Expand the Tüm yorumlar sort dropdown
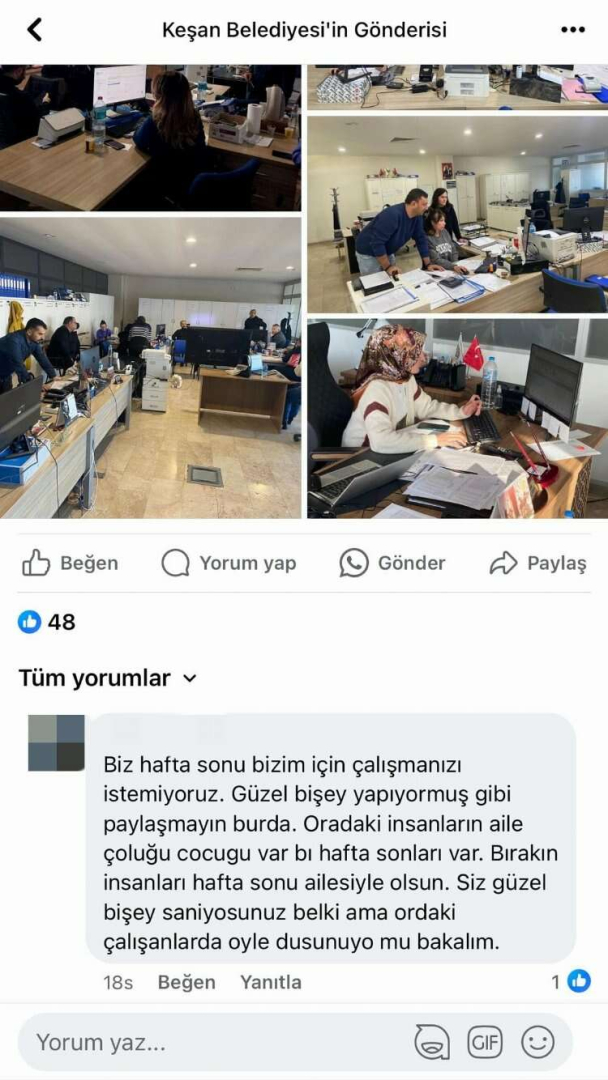Screen dimensions: 608x1080 click(108, 678)
